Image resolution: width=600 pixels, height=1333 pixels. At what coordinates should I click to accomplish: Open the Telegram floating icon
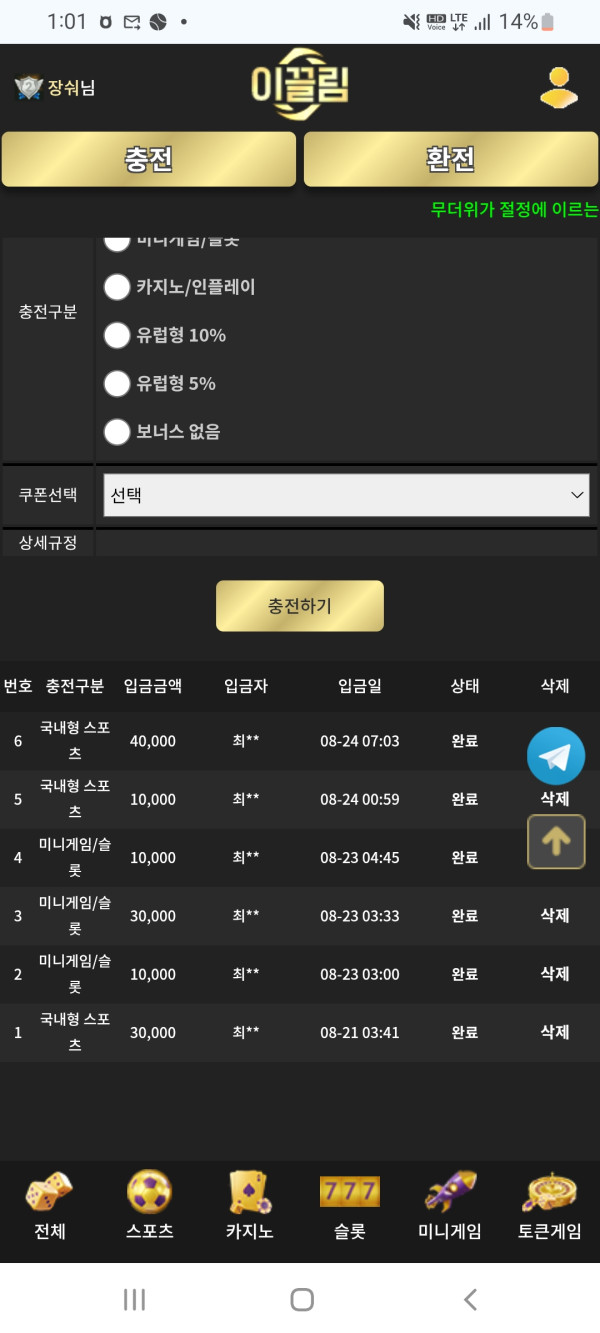(556, 756)
